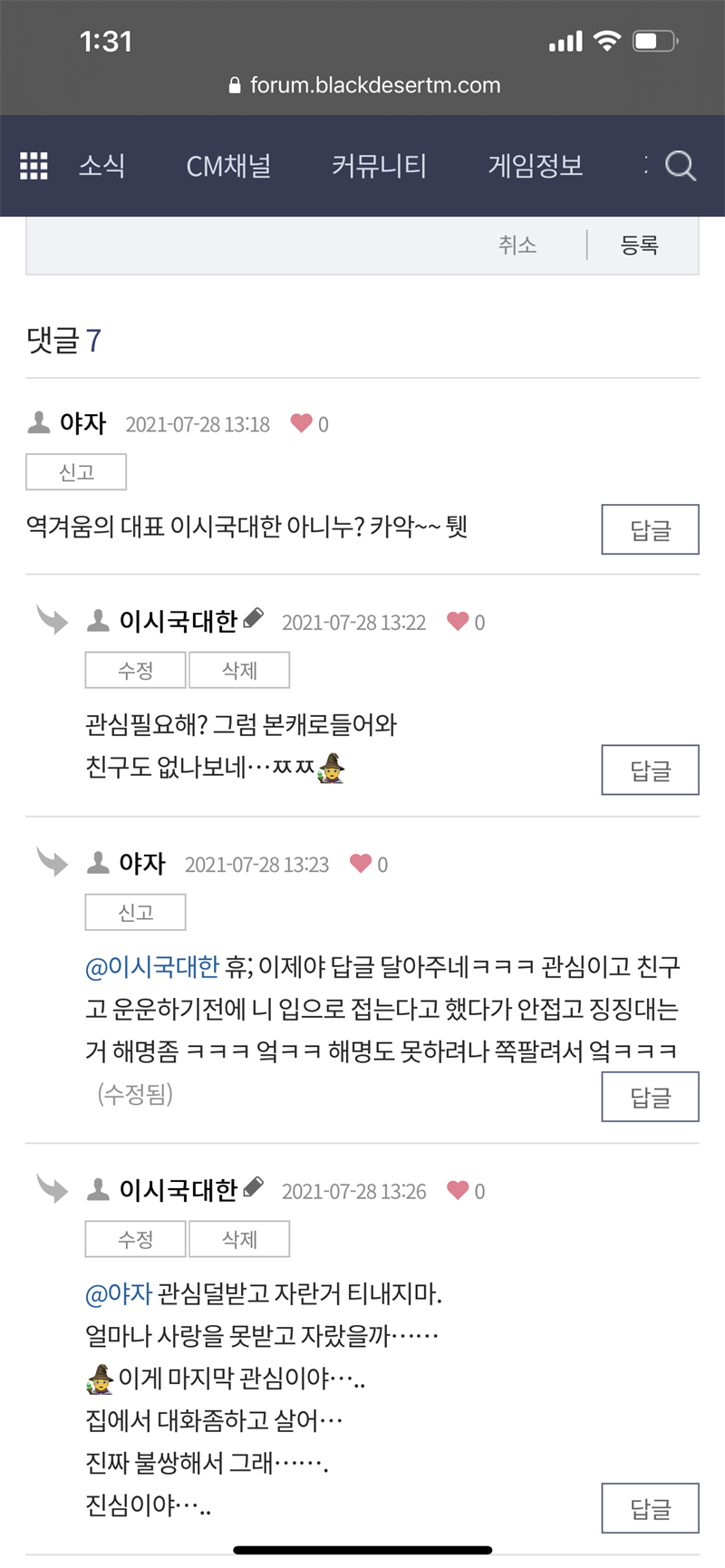Open the search magnifier icon

(x=680, y=166)
